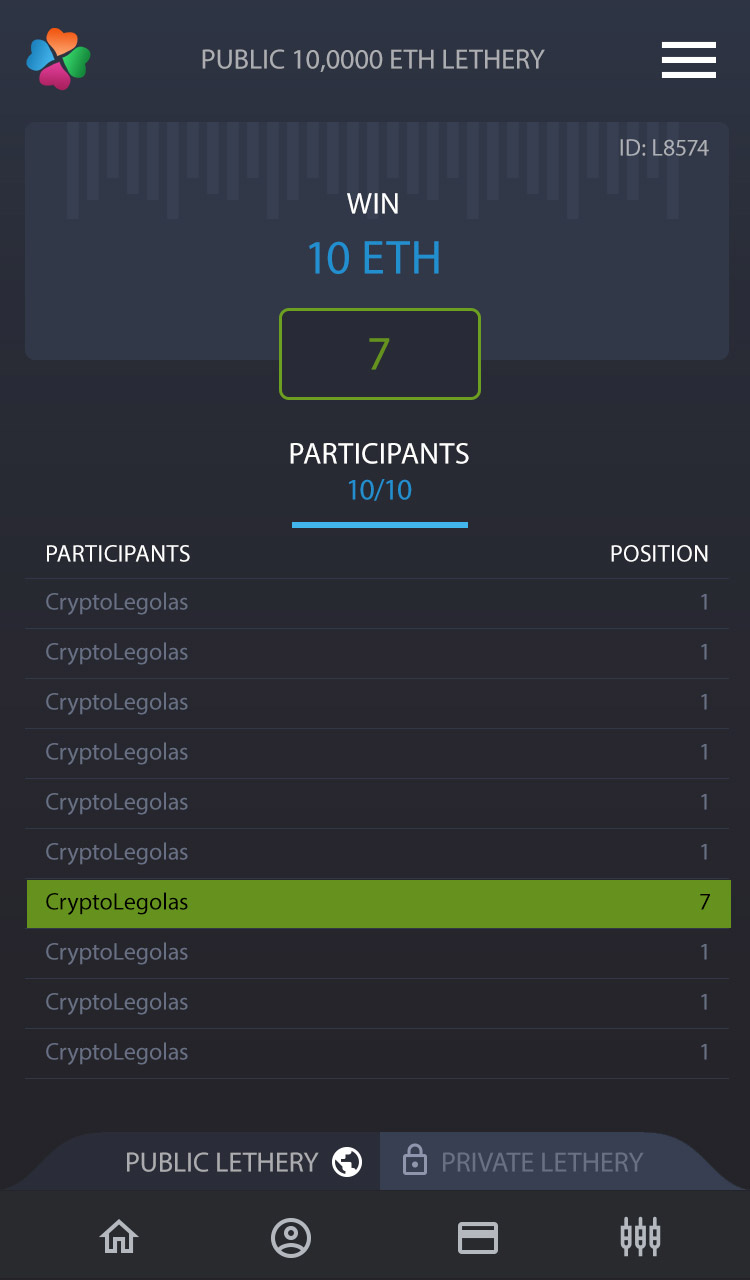Go to the home screen

118,1238
